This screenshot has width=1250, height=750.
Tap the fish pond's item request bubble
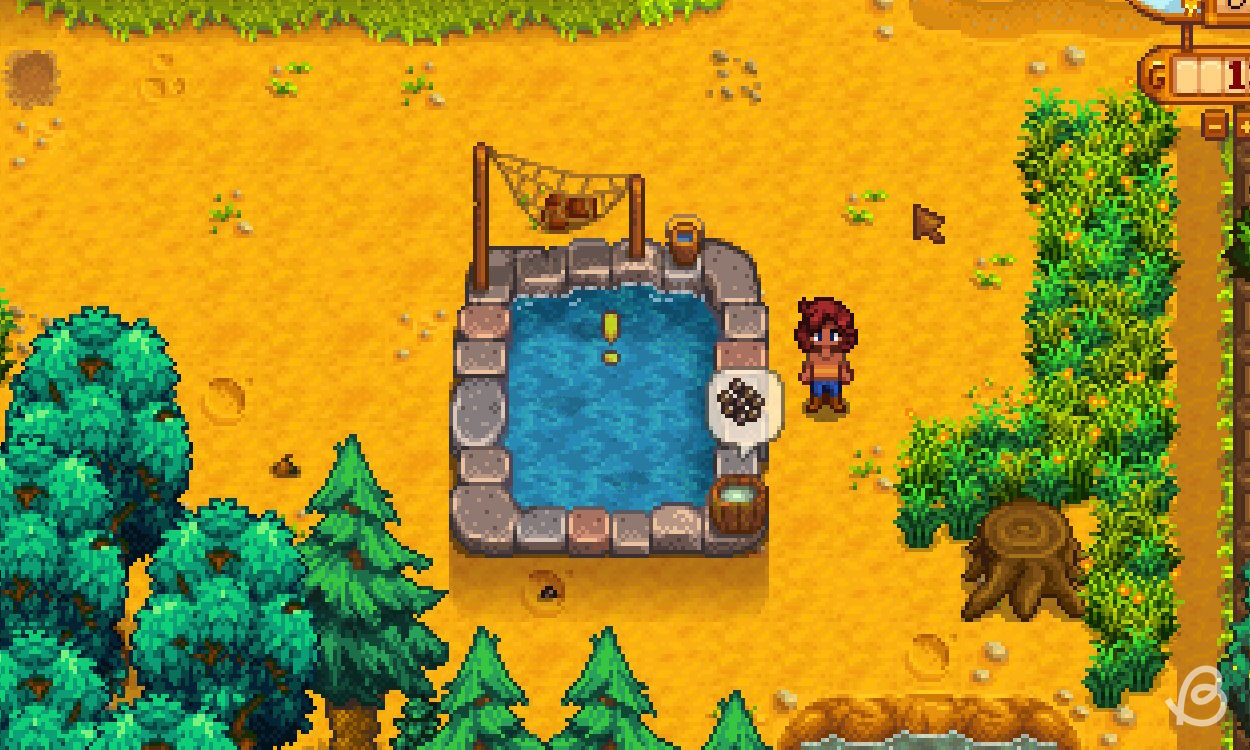click(744, 401)
